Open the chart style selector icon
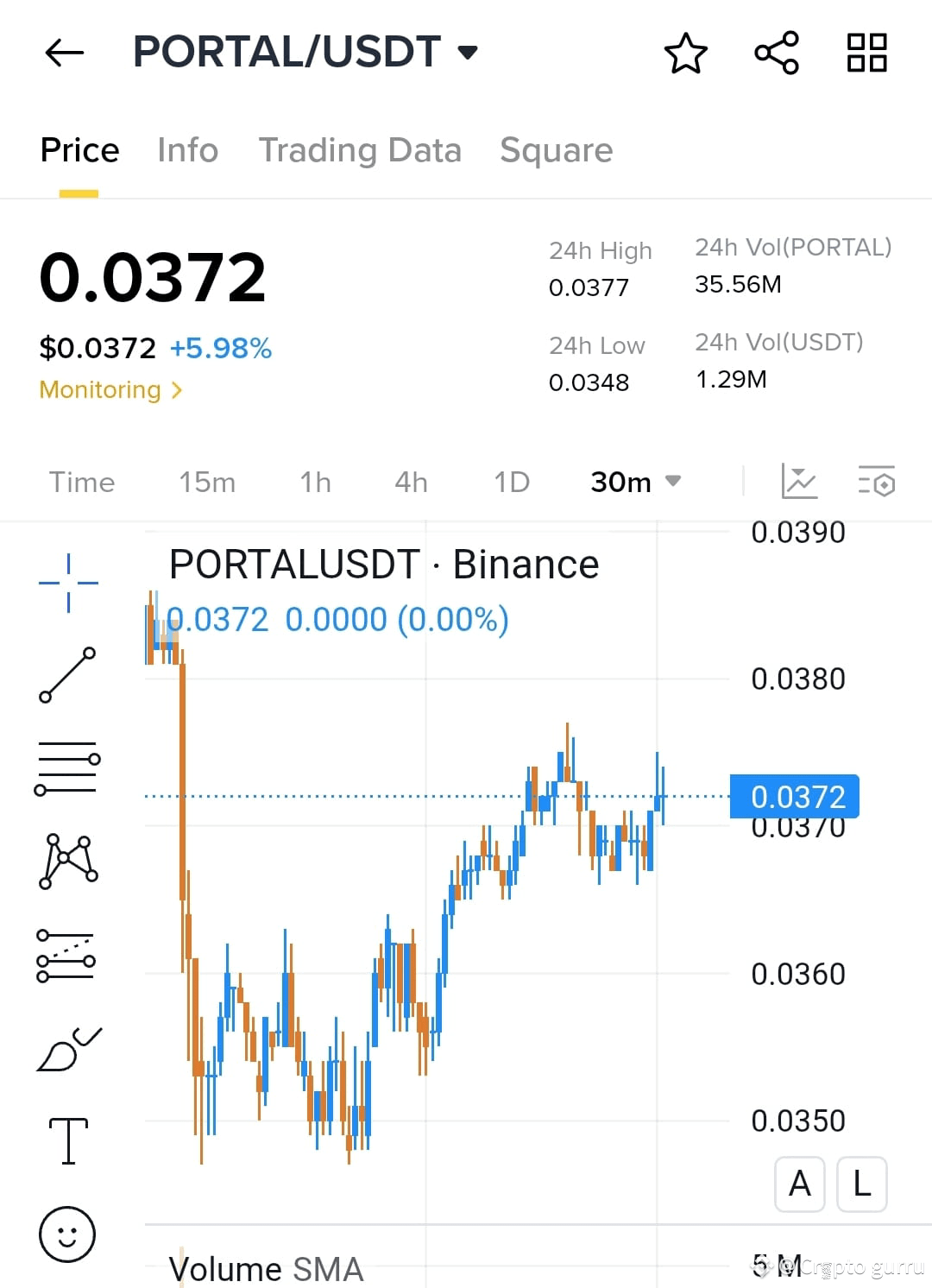Image resolution: width=932 pixels, height=1288 pixels. 799,482
